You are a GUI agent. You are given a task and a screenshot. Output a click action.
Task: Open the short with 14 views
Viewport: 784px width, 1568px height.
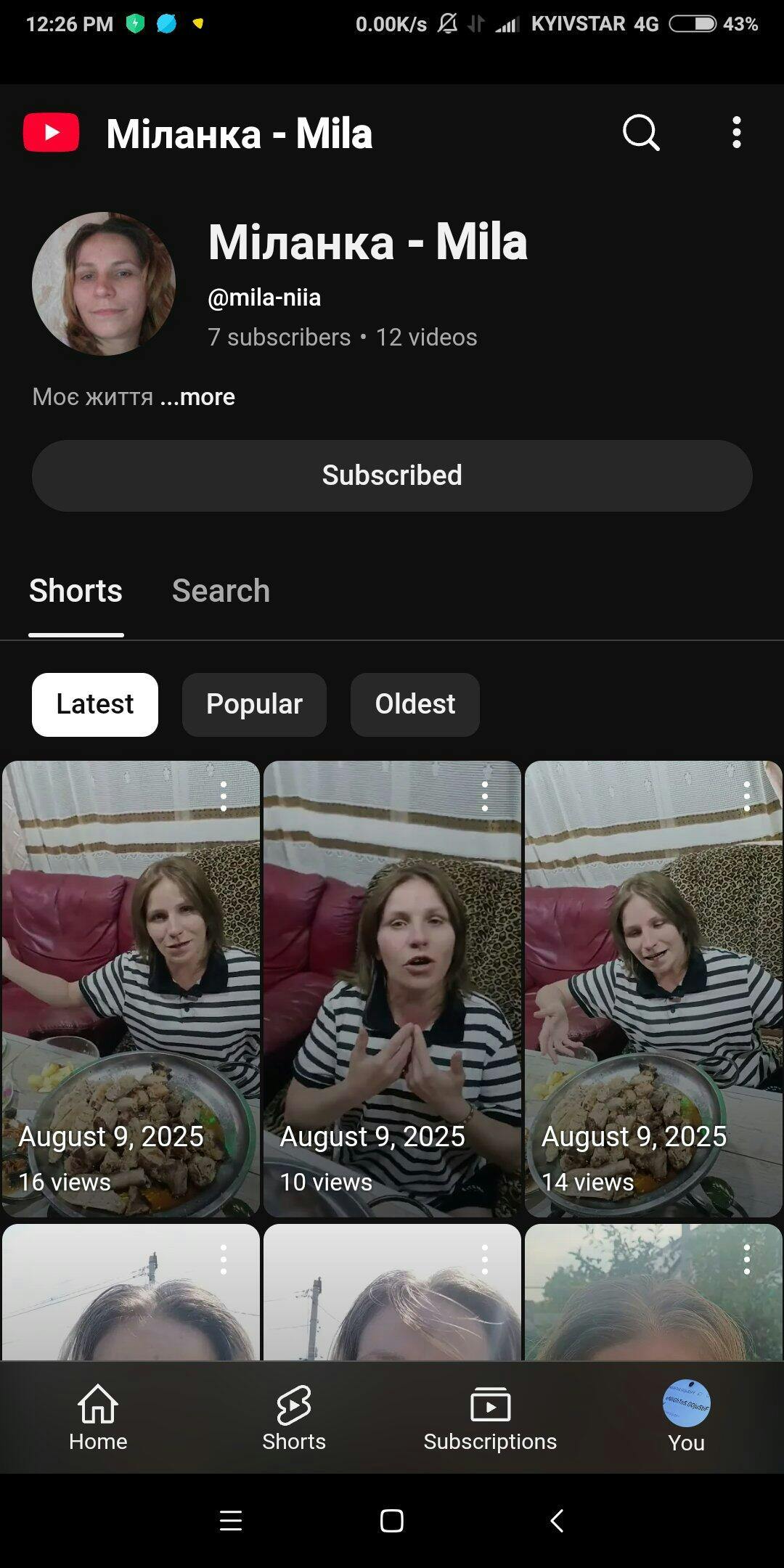pos(653,989)
